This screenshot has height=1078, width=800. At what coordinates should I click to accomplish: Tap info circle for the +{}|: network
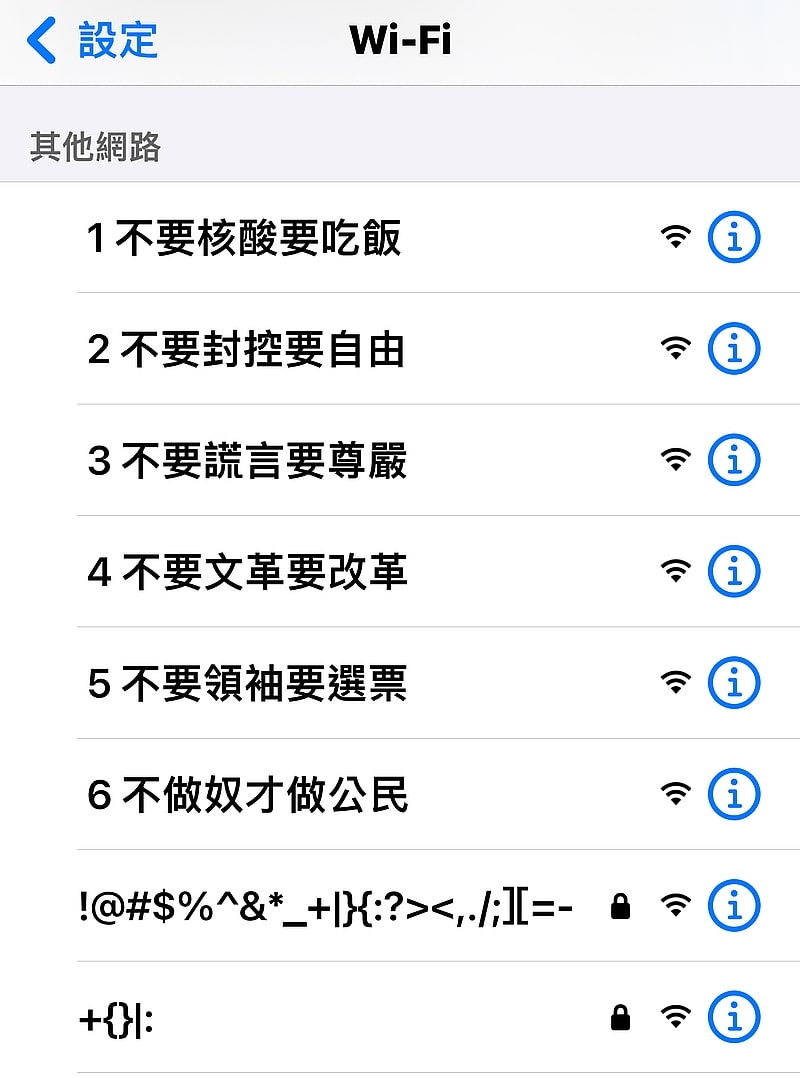pos(733,1018)
